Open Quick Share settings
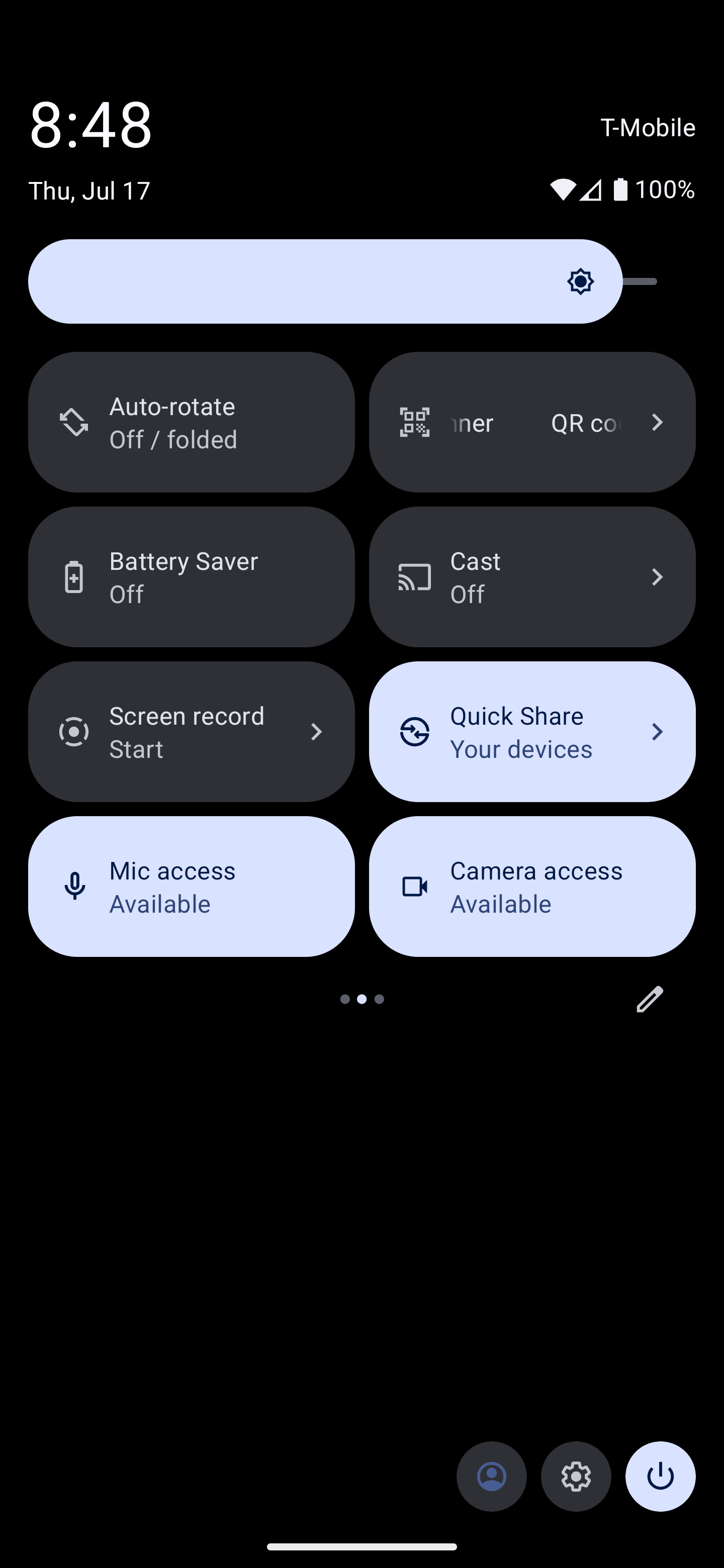The width and height of the screenshot is (724, 1568). (532, 732)
